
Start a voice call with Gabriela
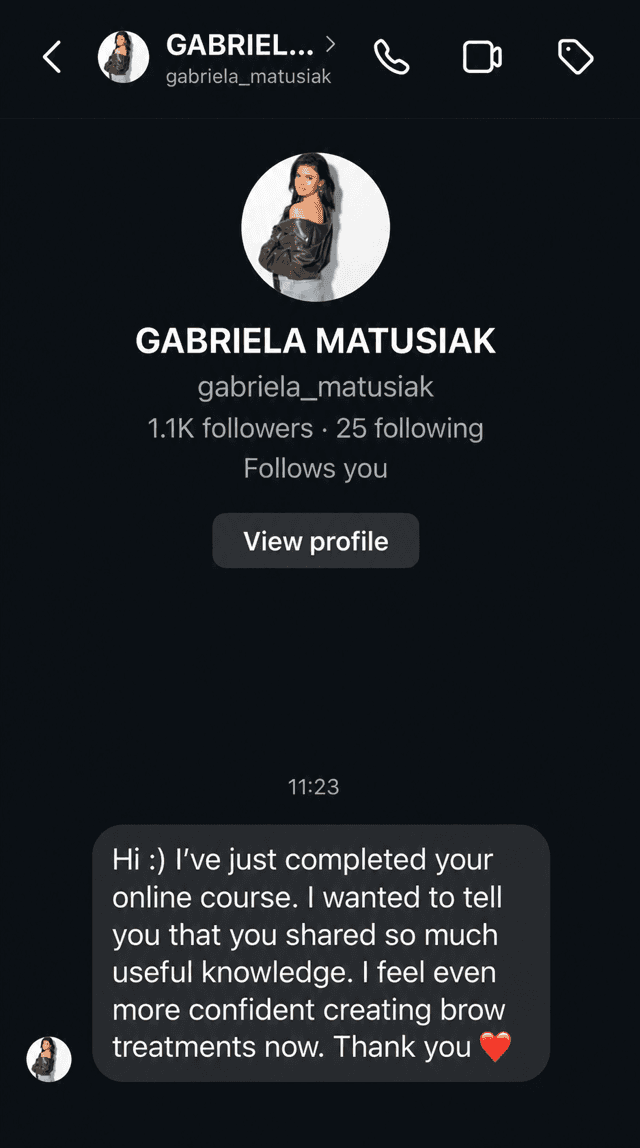(x=391, y=56)
